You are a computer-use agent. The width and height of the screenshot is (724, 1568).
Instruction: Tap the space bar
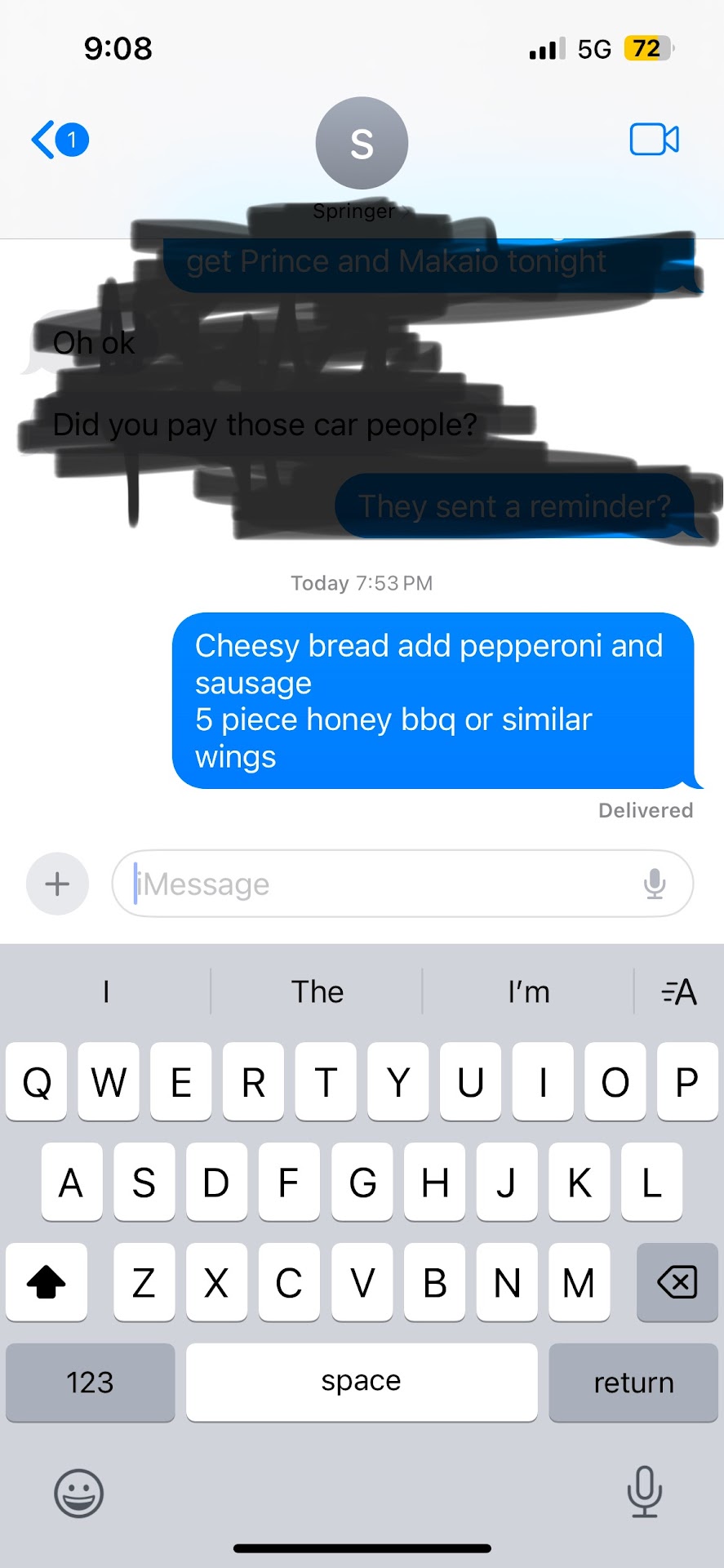coord(362,1382)
